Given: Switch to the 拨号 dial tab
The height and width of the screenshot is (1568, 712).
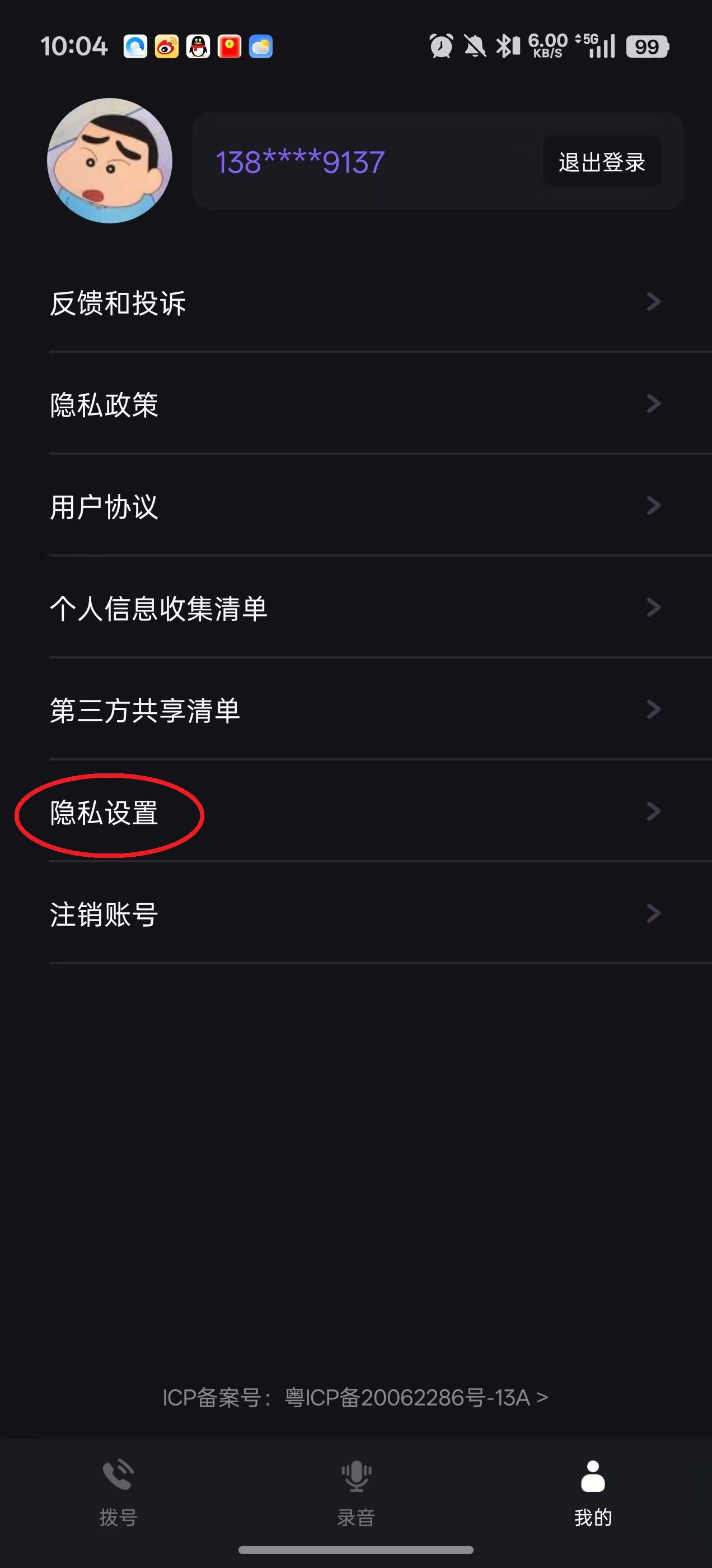Looking at the screenshot, I should (x=118, y=1491).
